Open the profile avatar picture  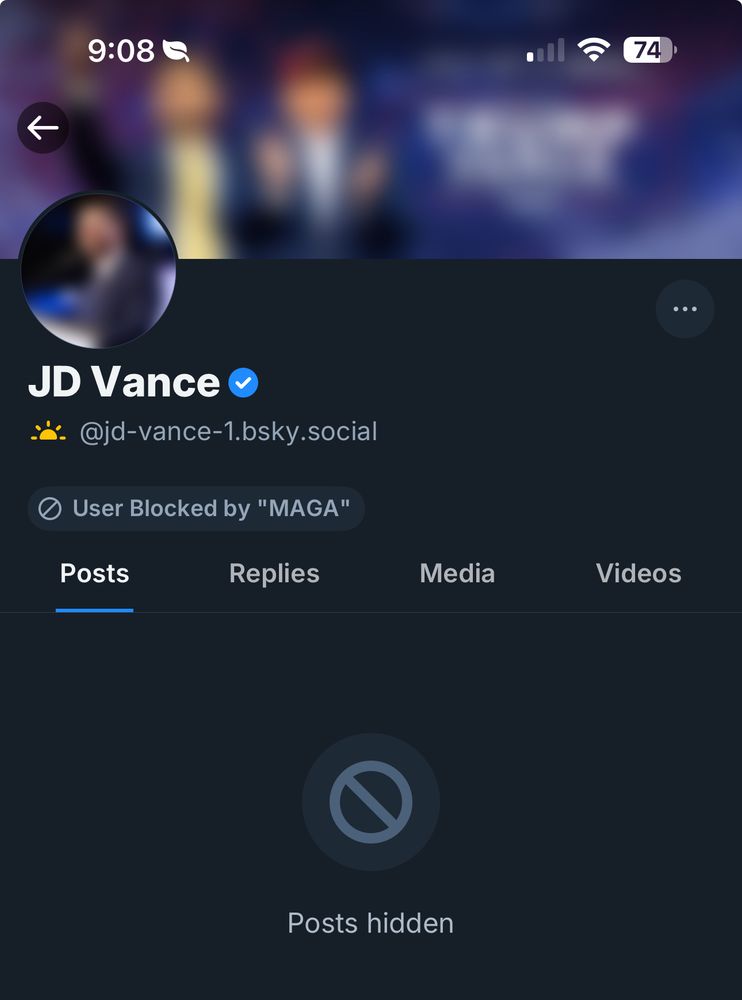pos(98,270)
